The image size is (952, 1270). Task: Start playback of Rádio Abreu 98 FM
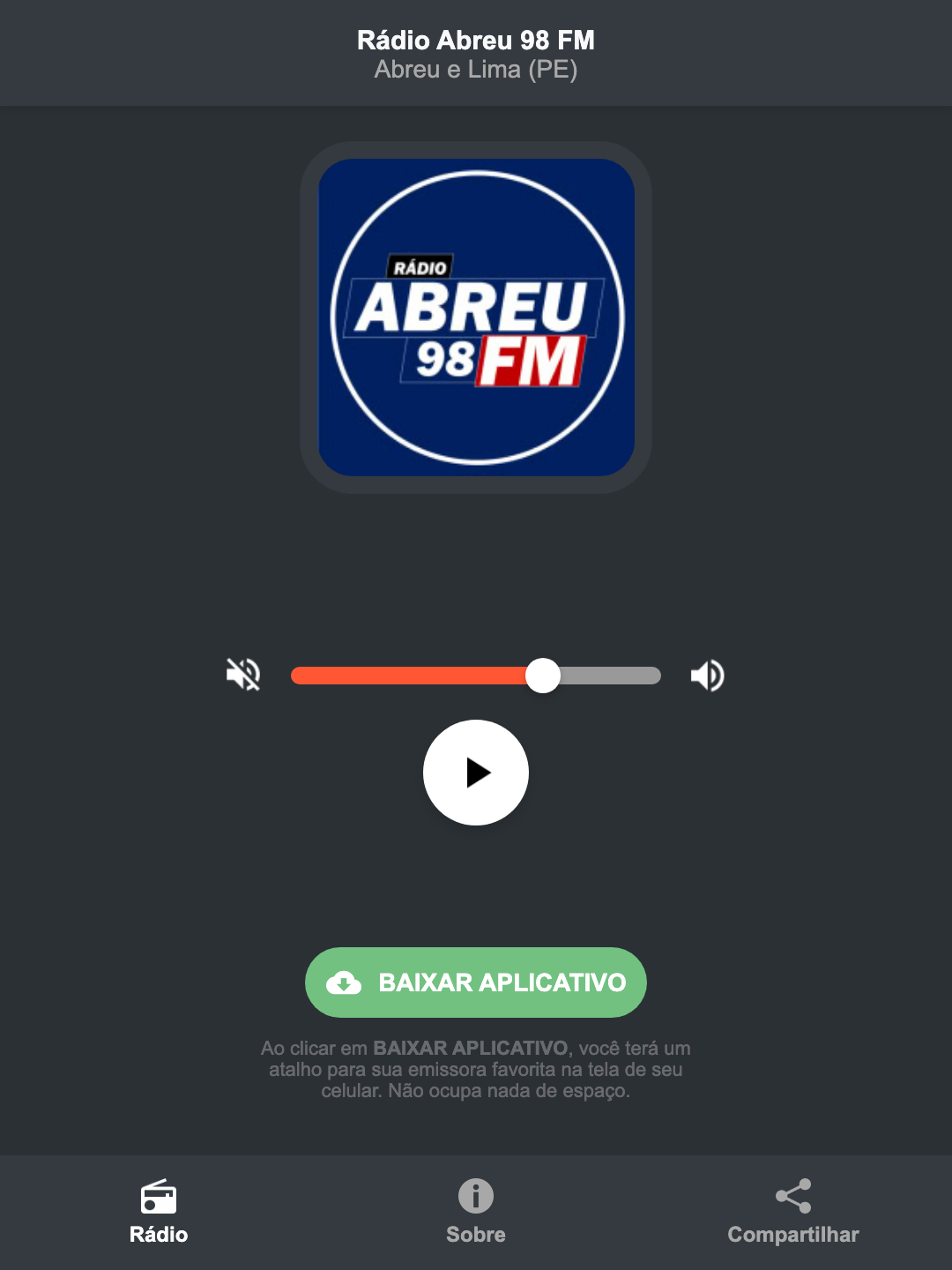(x=476, y=773)
